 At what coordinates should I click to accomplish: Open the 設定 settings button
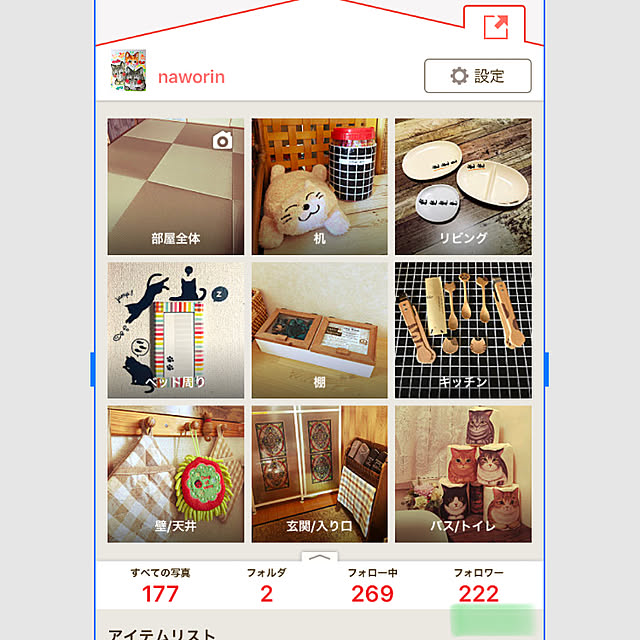[x=477, y=76]
